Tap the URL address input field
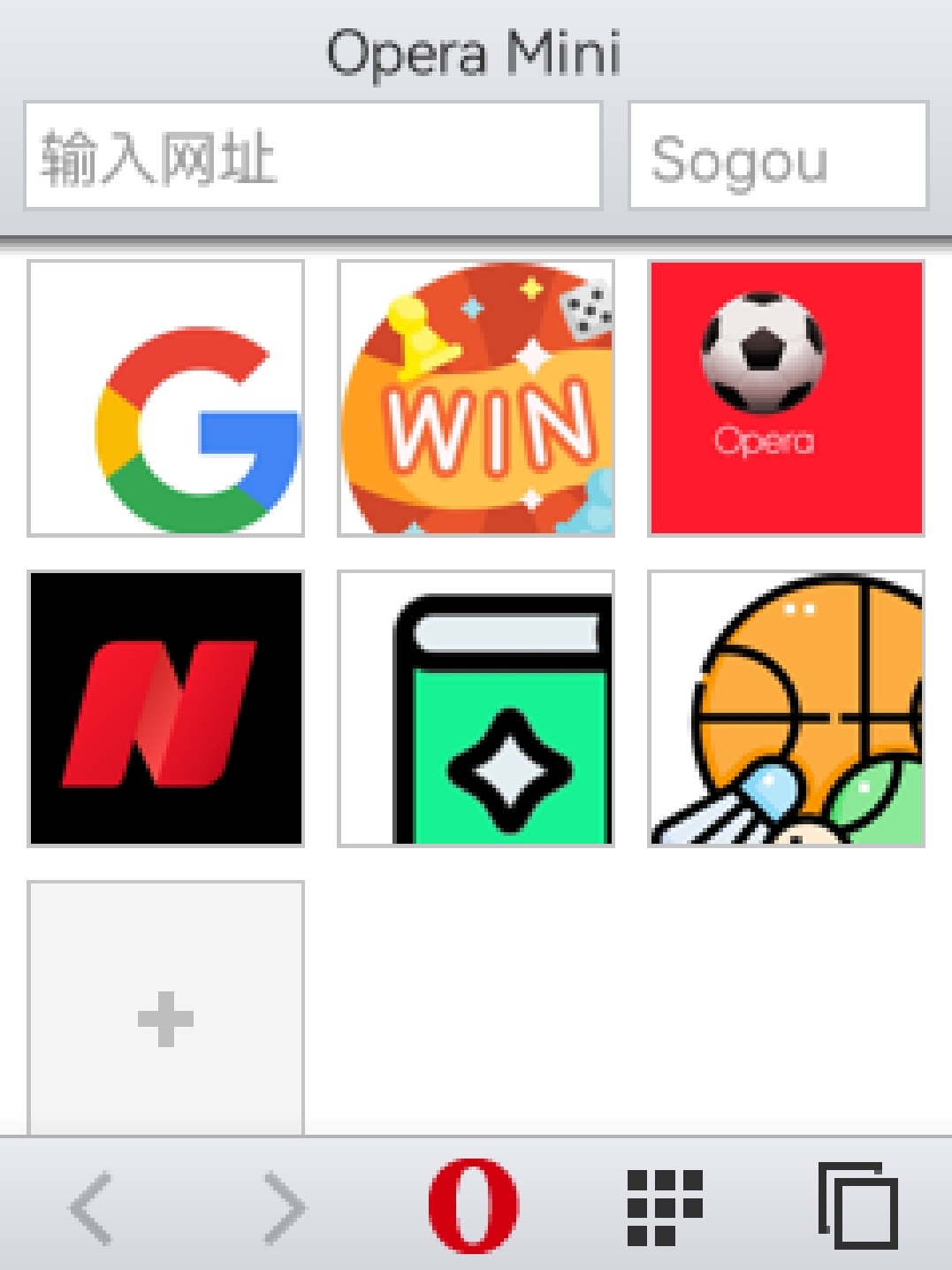This screenshot has height=1270, width=952. [x=313, y=157]
